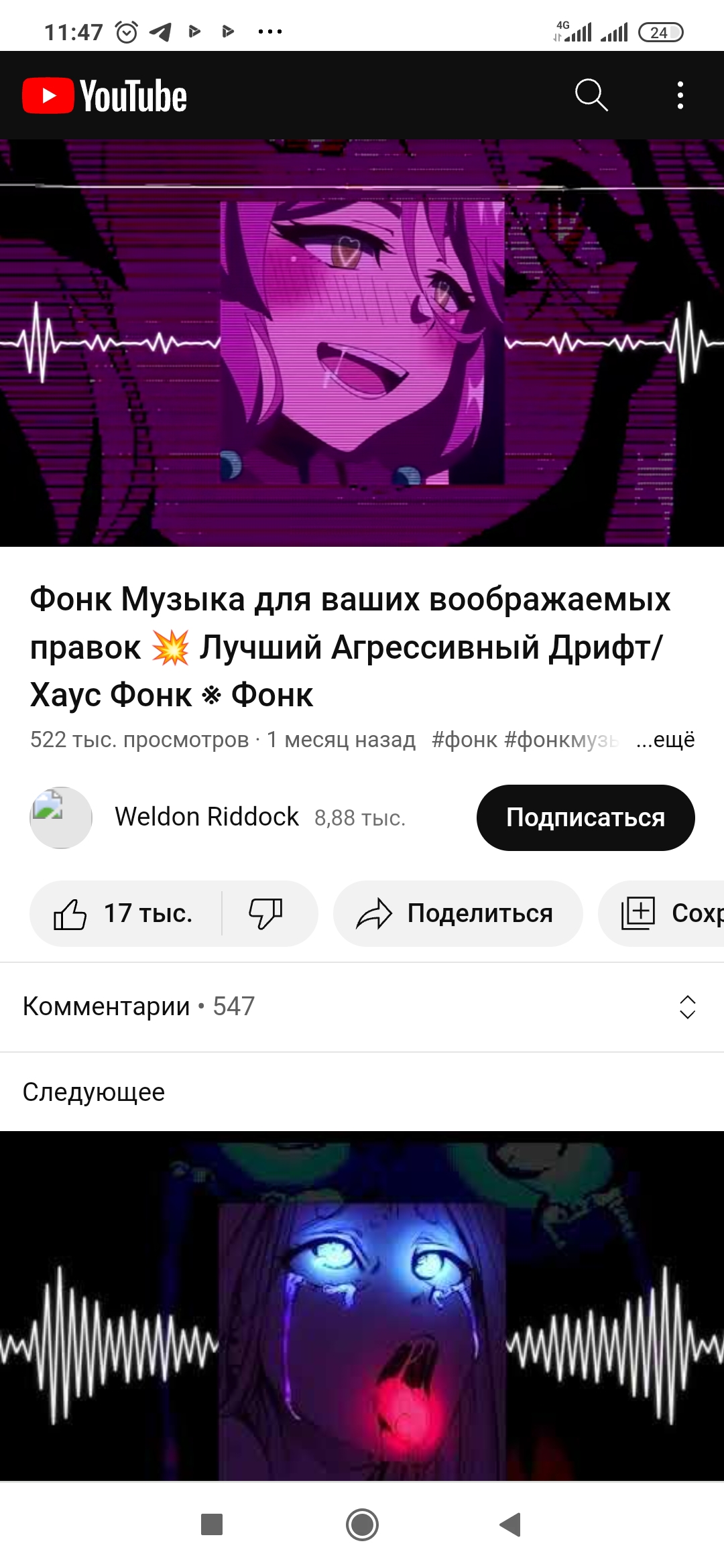The image size is (724, 1568).
Task: Open recent apps with the square button
Action: [x=212, y=1524]
